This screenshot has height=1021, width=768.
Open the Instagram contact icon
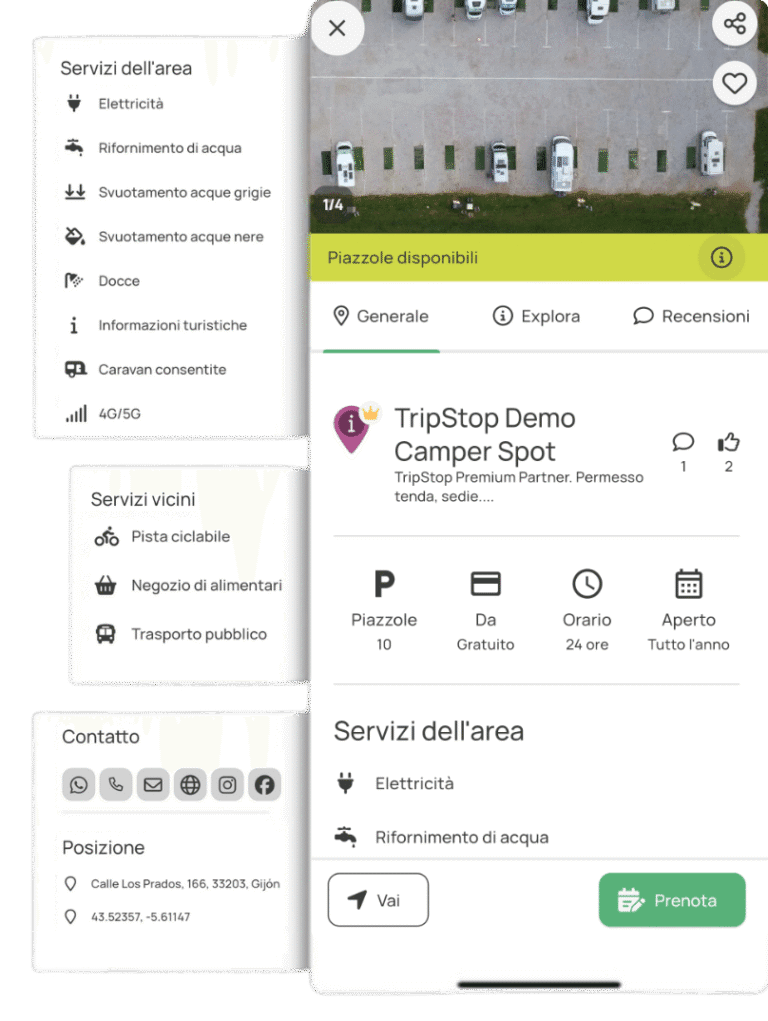click(x=227, y=784)
